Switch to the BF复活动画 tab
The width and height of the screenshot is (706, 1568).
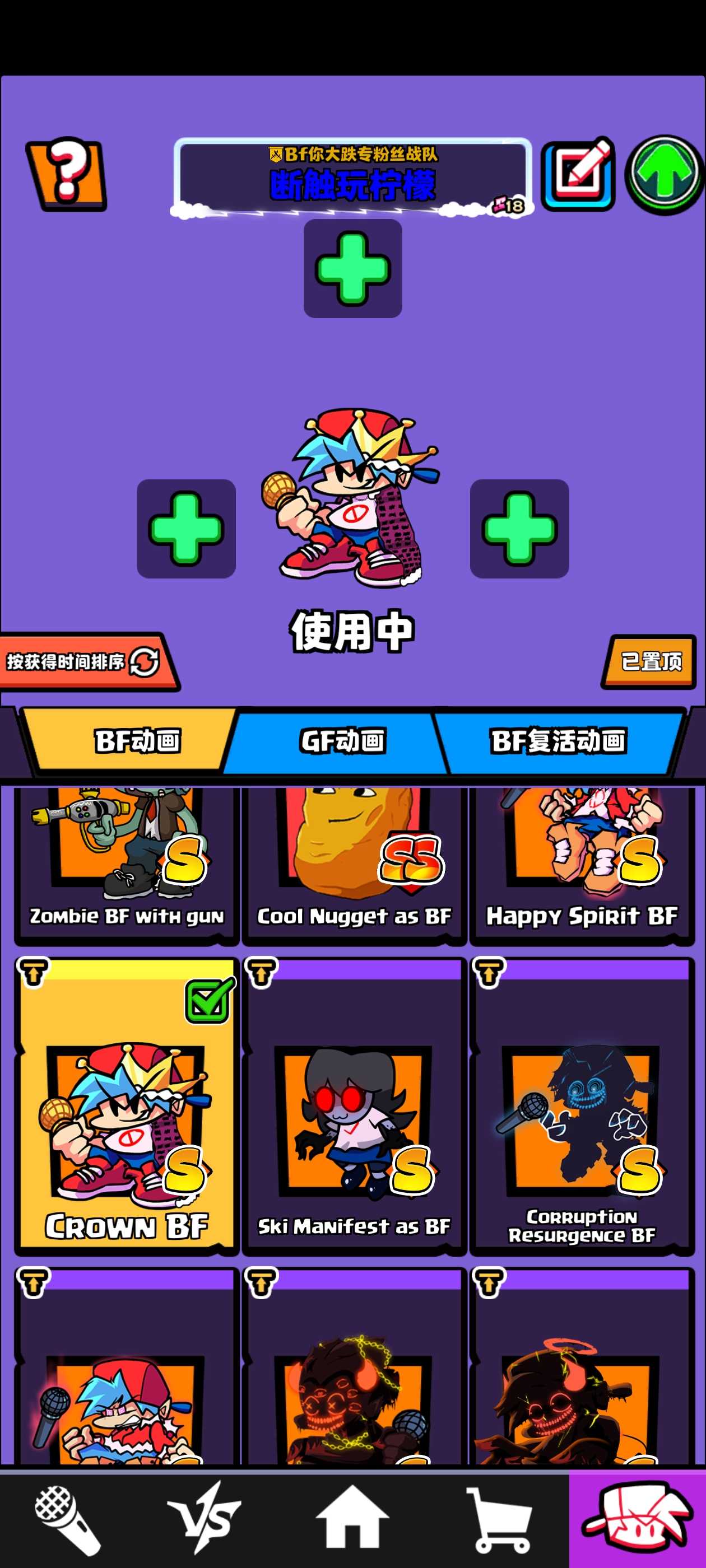click(x=558, y=741)
